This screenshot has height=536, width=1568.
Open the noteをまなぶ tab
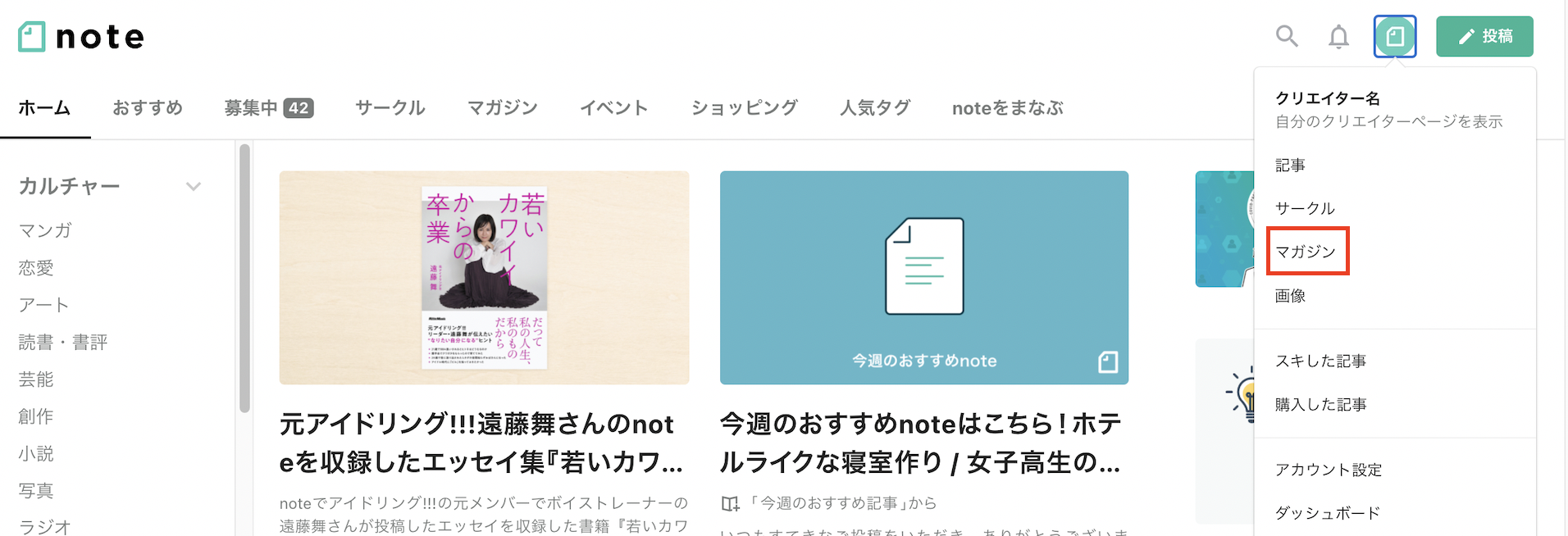click(x=1007, y=107)
